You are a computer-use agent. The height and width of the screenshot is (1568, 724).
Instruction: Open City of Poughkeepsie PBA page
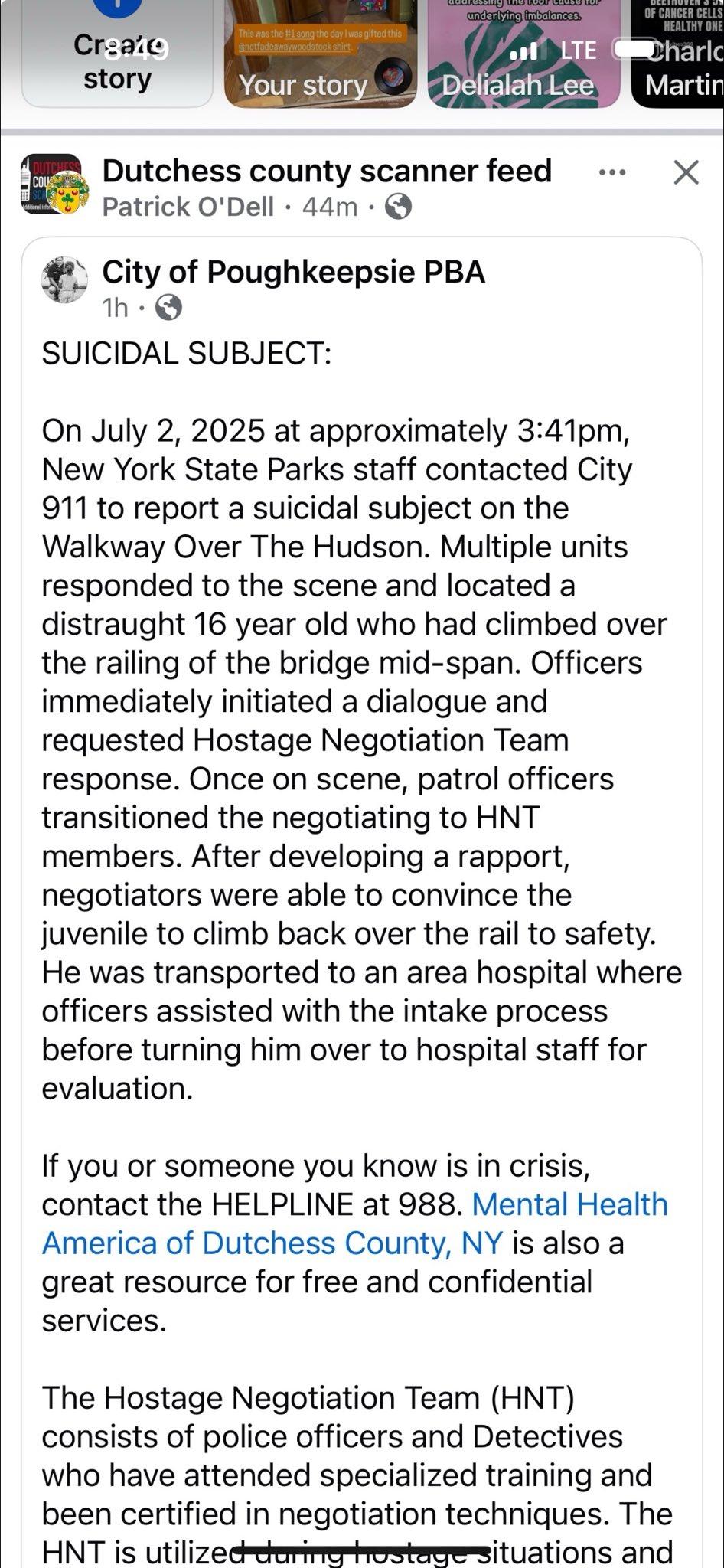pos(294,272)
